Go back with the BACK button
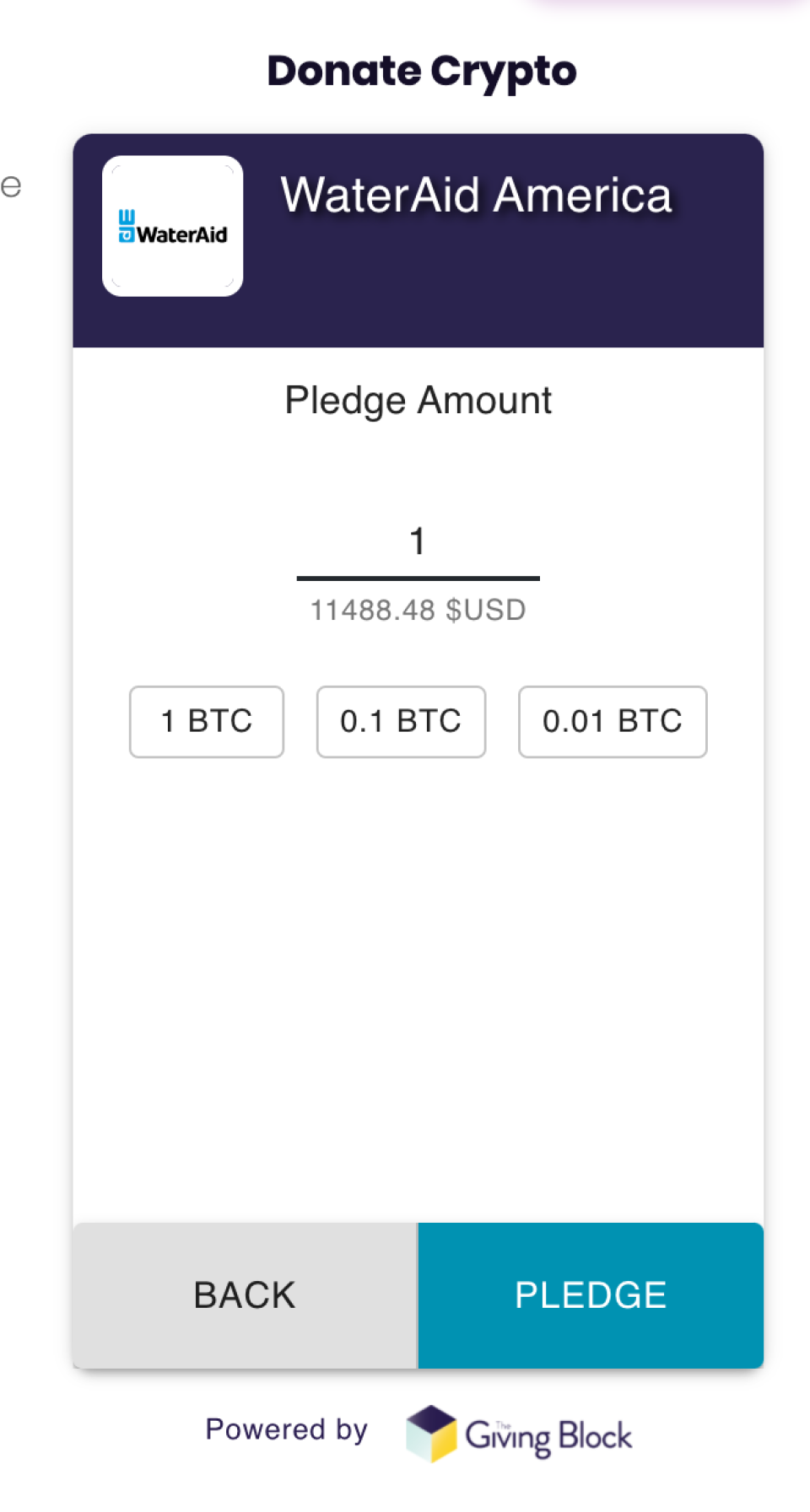The height and width of the screenshot is (1512, 810). click(x=246, y=1295)
